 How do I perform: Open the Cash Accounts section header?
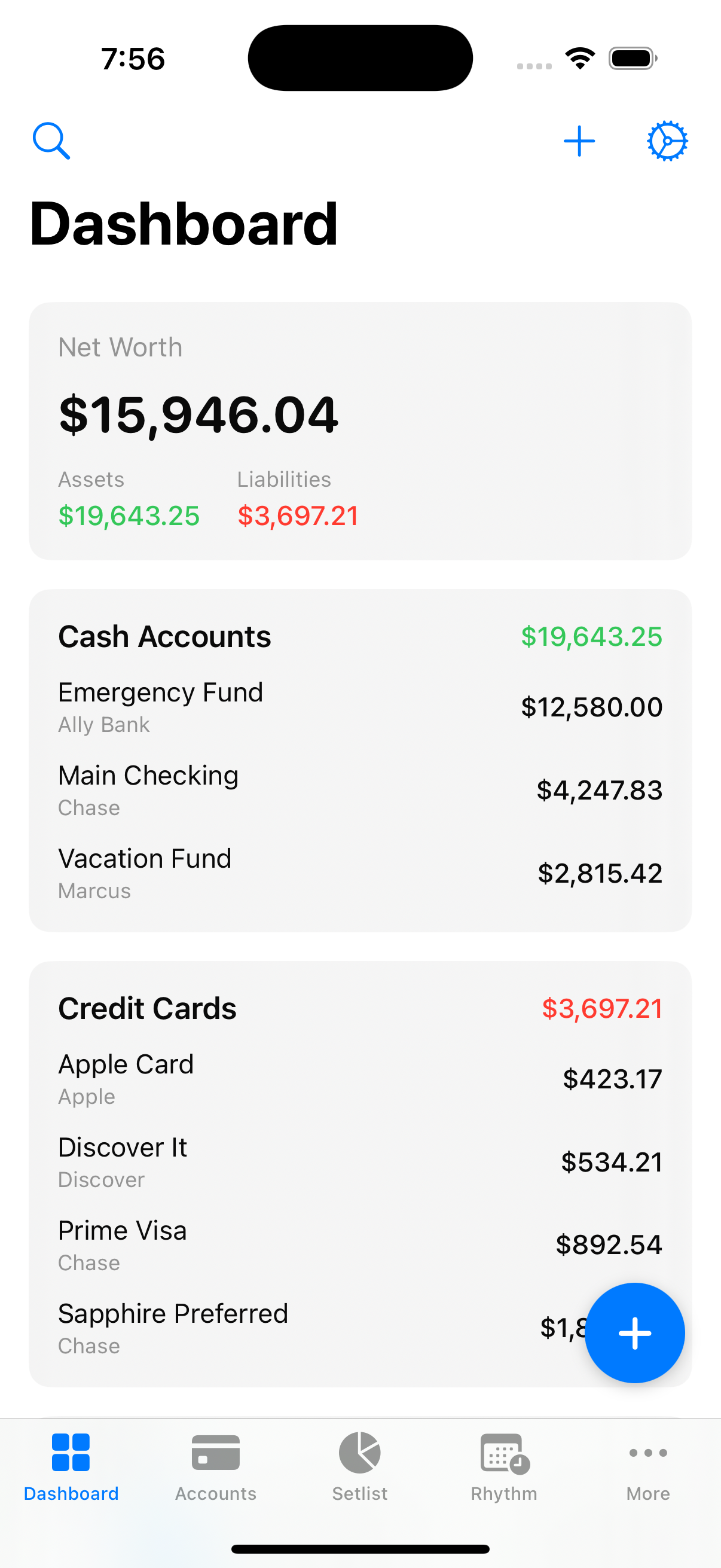point(165,636)
